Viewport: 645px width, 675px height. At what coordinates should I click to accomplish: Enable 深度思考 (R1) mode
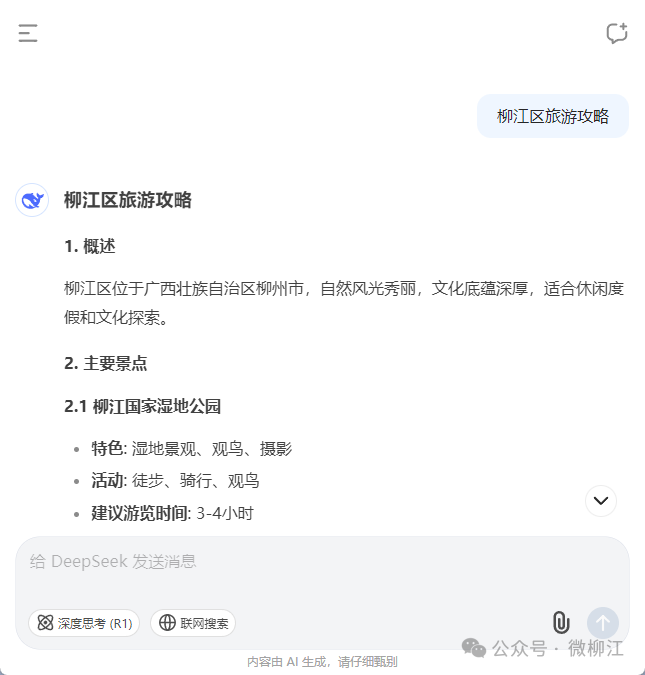[x=84, y=623]
